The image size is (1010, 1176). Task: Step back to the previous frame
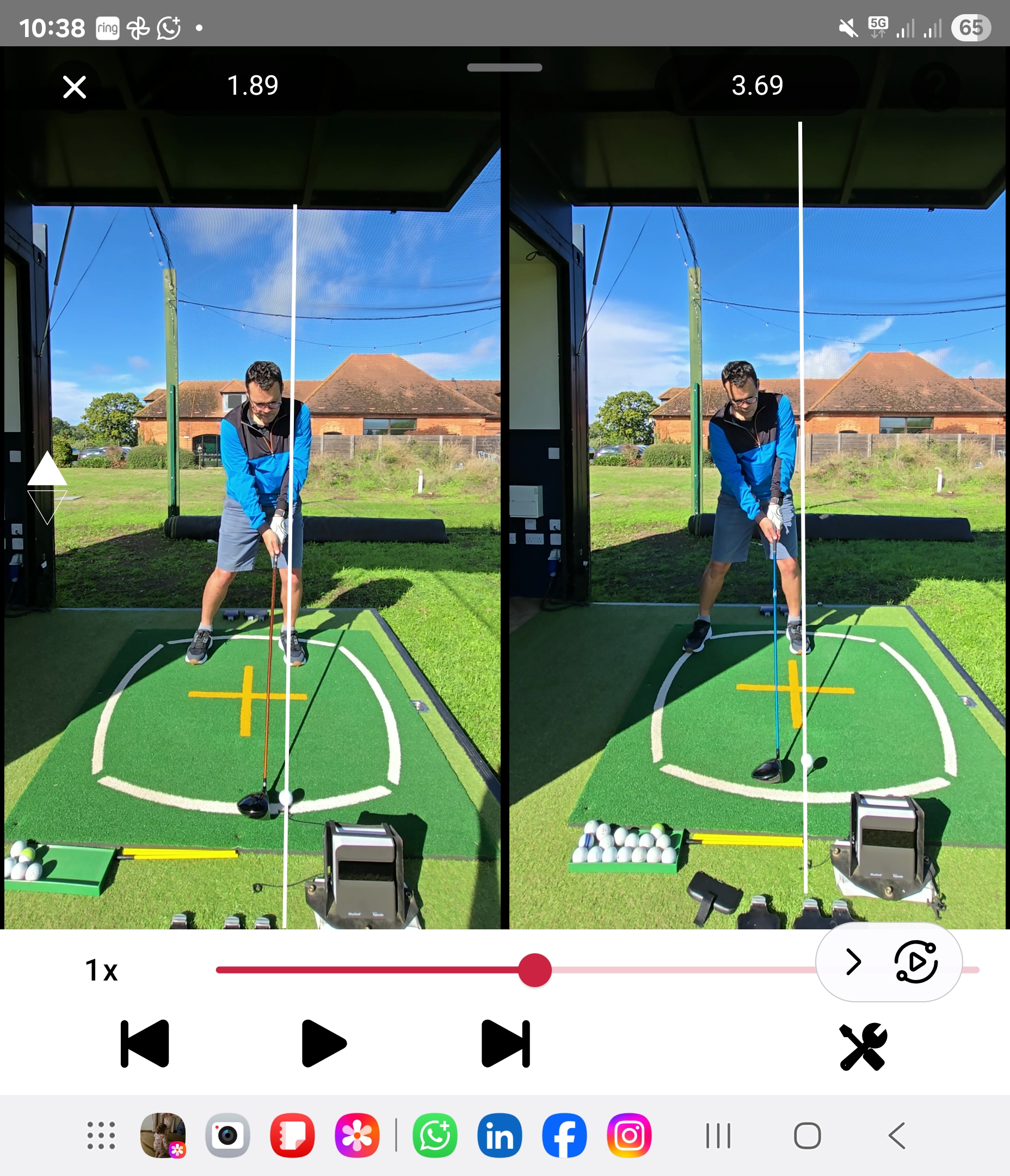tap(145, 1043)
